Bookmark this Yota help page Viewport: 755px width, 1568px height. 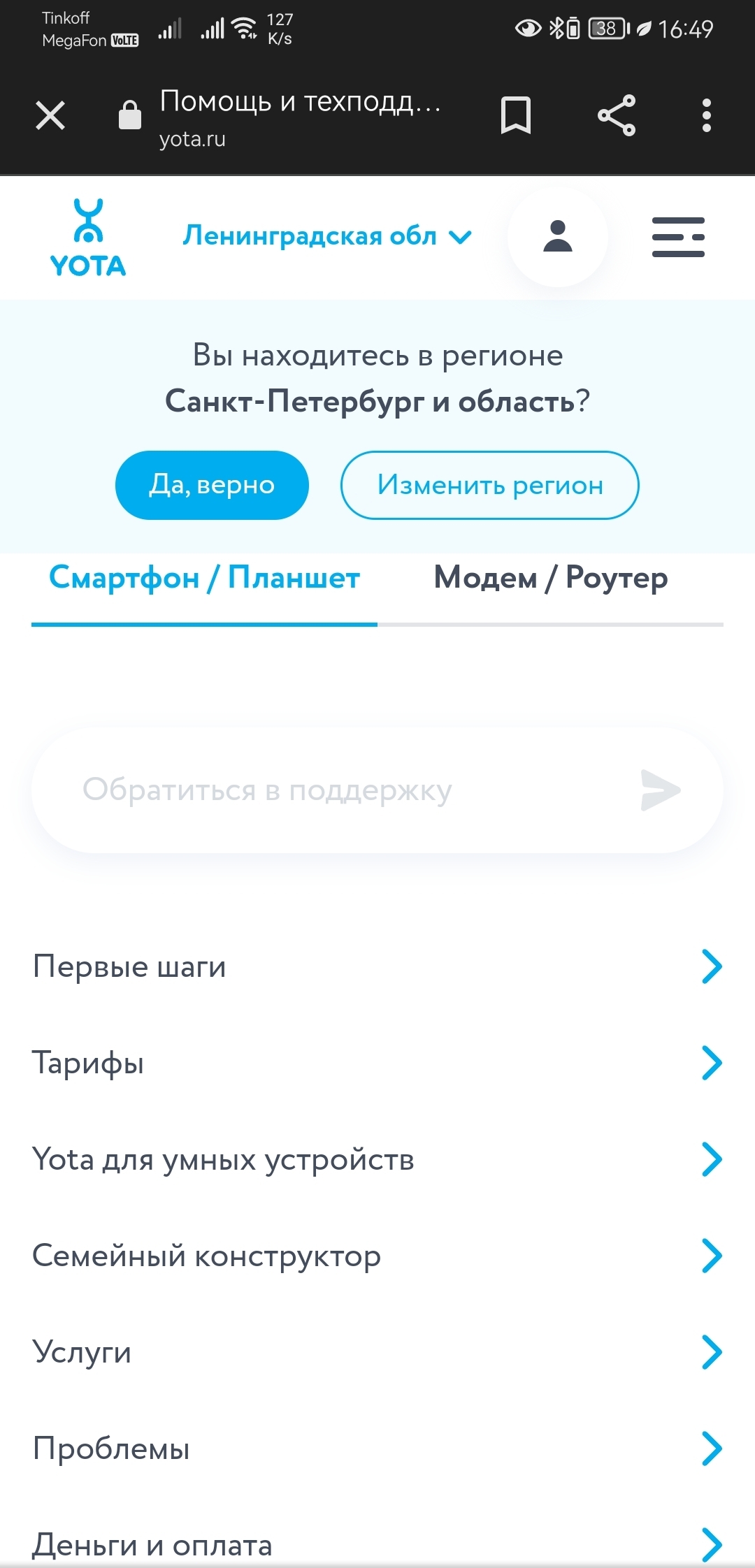tap(516, 115)
